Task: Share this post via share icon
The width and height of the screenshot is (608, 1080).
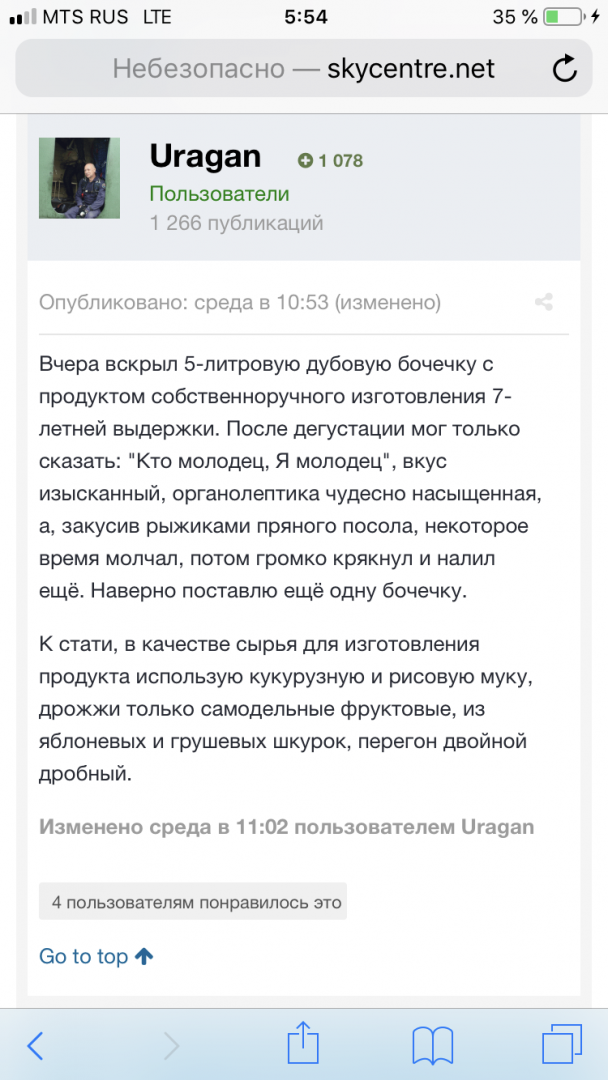Action: click(x=544, y=302)
